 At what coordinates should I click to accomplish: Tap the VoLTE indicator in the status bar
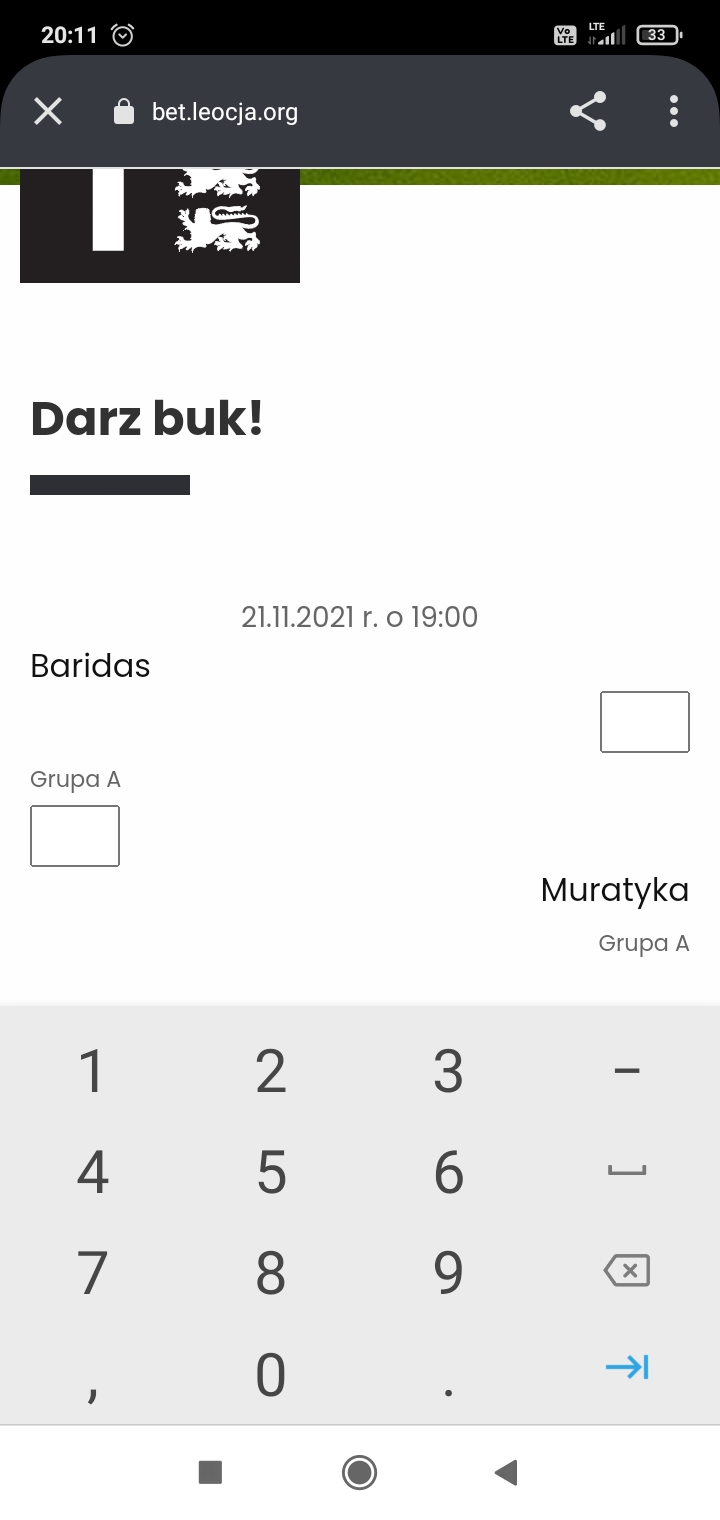pyautogui.click(x=565, y=33)
